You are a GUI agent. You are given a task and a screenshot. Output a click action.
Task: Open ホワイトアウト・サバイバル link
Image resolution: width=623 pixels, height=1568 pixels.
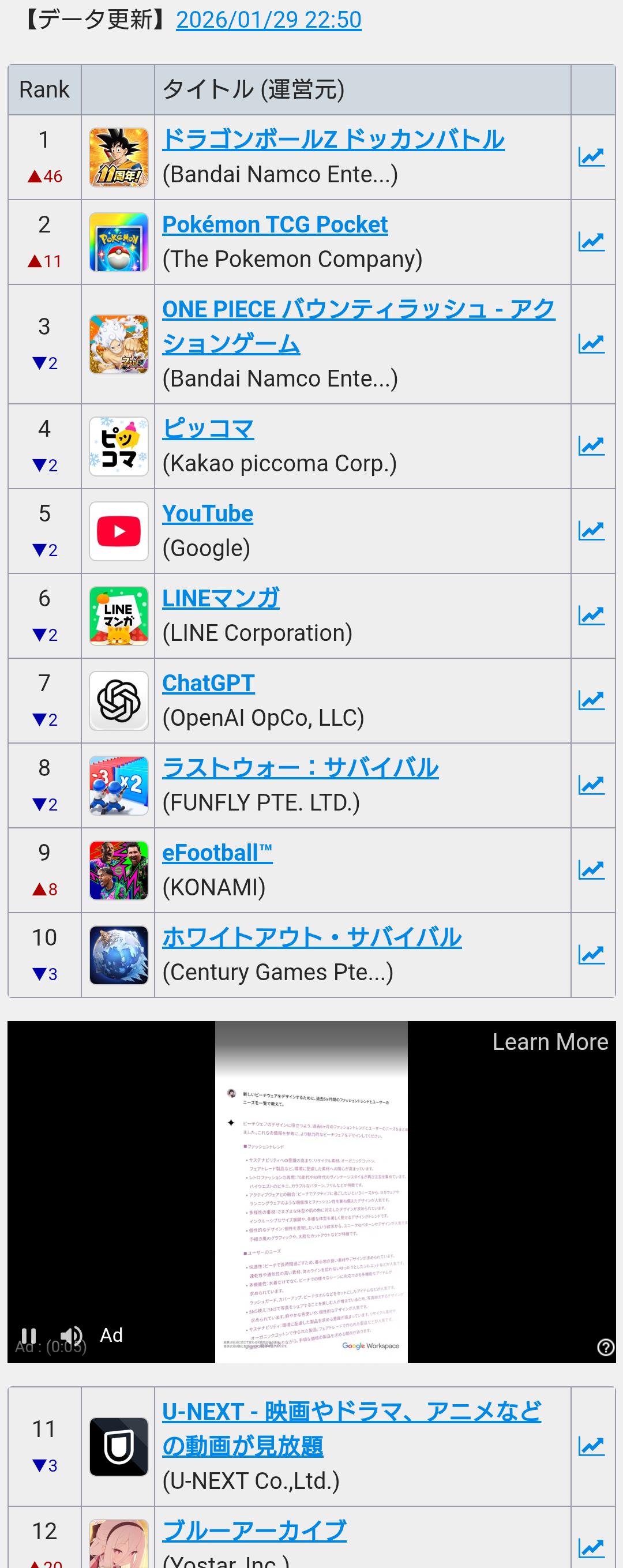pyautogui.click(x=311, y=937)
